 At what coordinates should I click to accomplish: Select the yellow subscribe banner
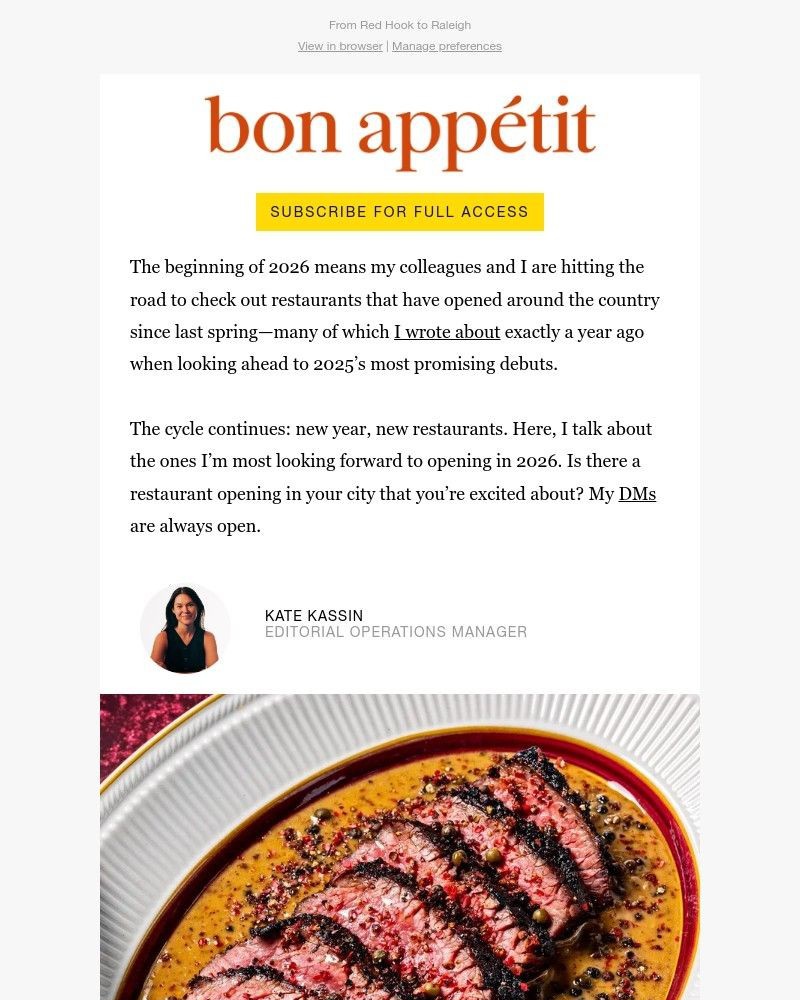tap(400, 212)
